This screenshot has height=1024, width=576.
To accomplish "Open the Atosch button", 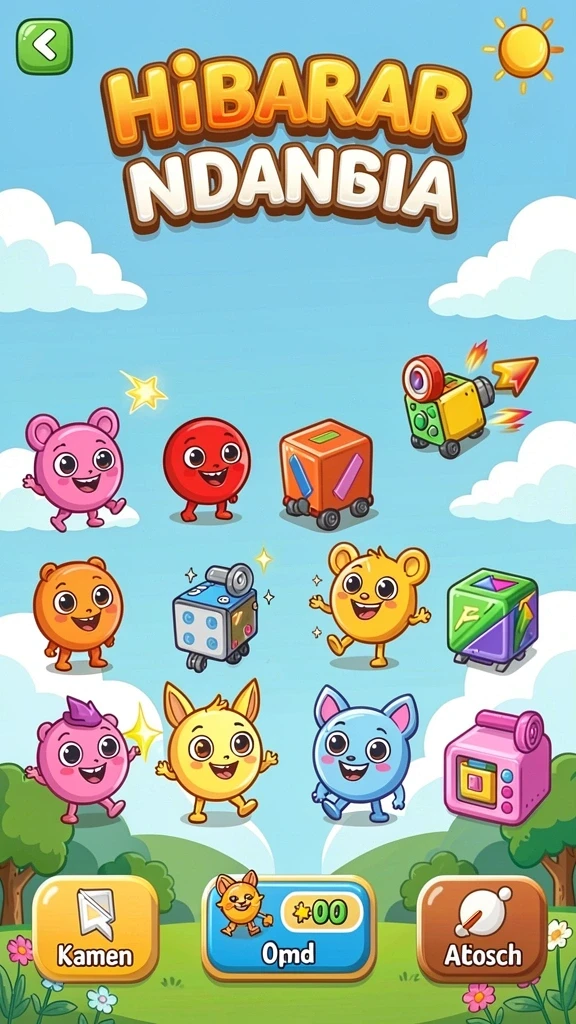I will click(483, 928).
